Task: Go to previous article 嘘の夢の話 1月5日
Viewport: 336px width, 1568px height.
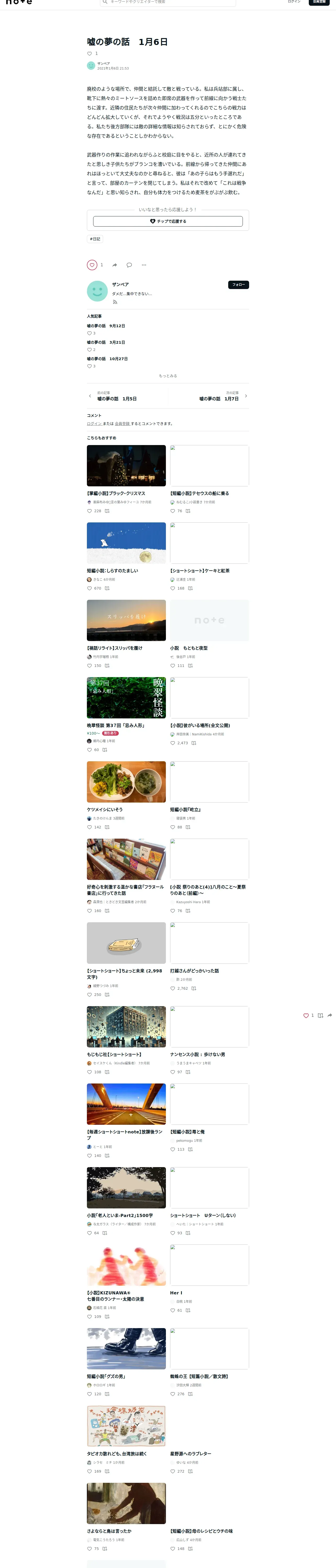Action: coord(117,399)
